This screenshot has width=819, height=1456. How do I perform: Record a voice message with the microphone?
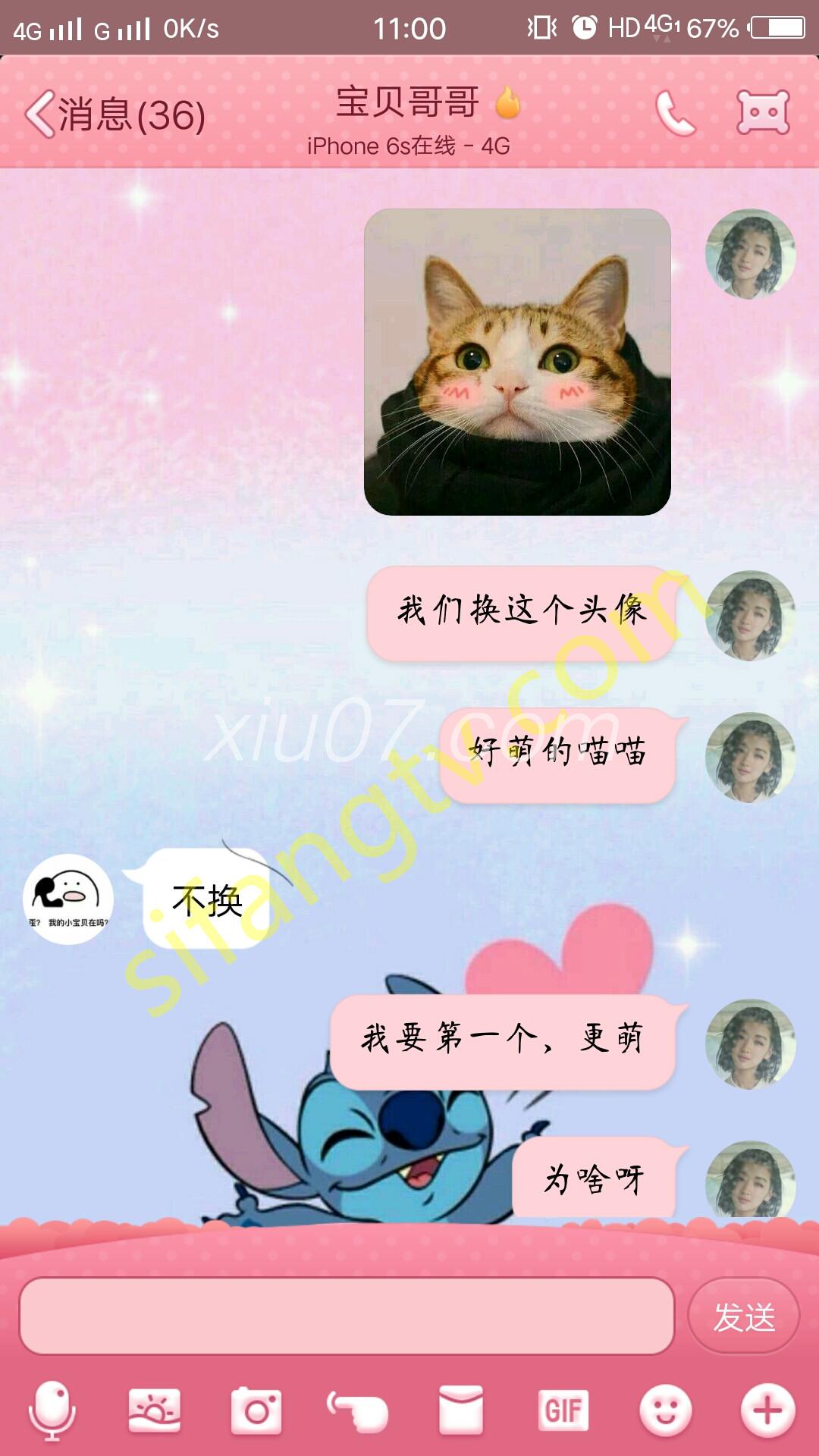(52, 1410)
